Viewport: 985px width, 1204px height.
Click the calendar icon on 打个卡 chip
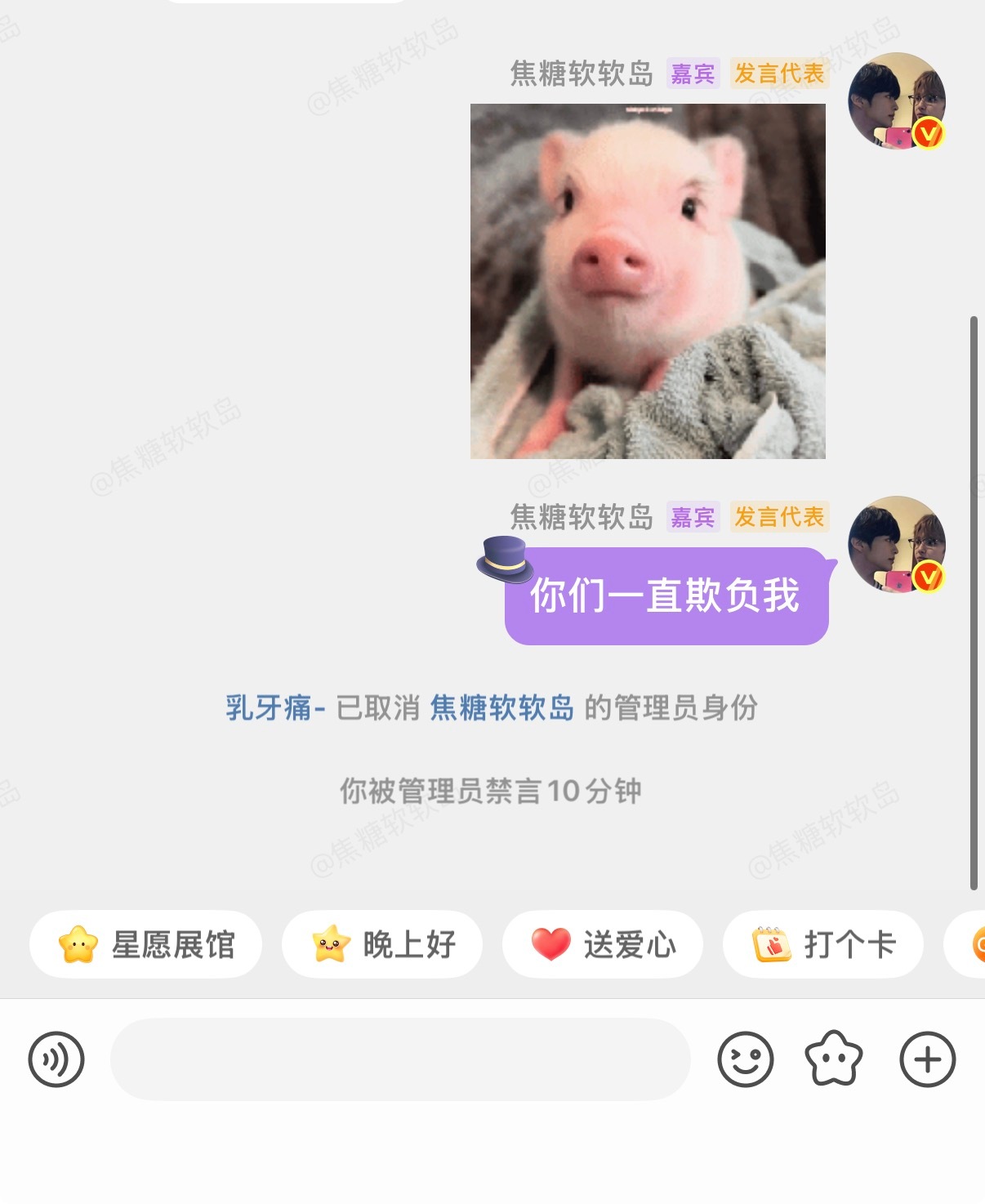point(771,945)
